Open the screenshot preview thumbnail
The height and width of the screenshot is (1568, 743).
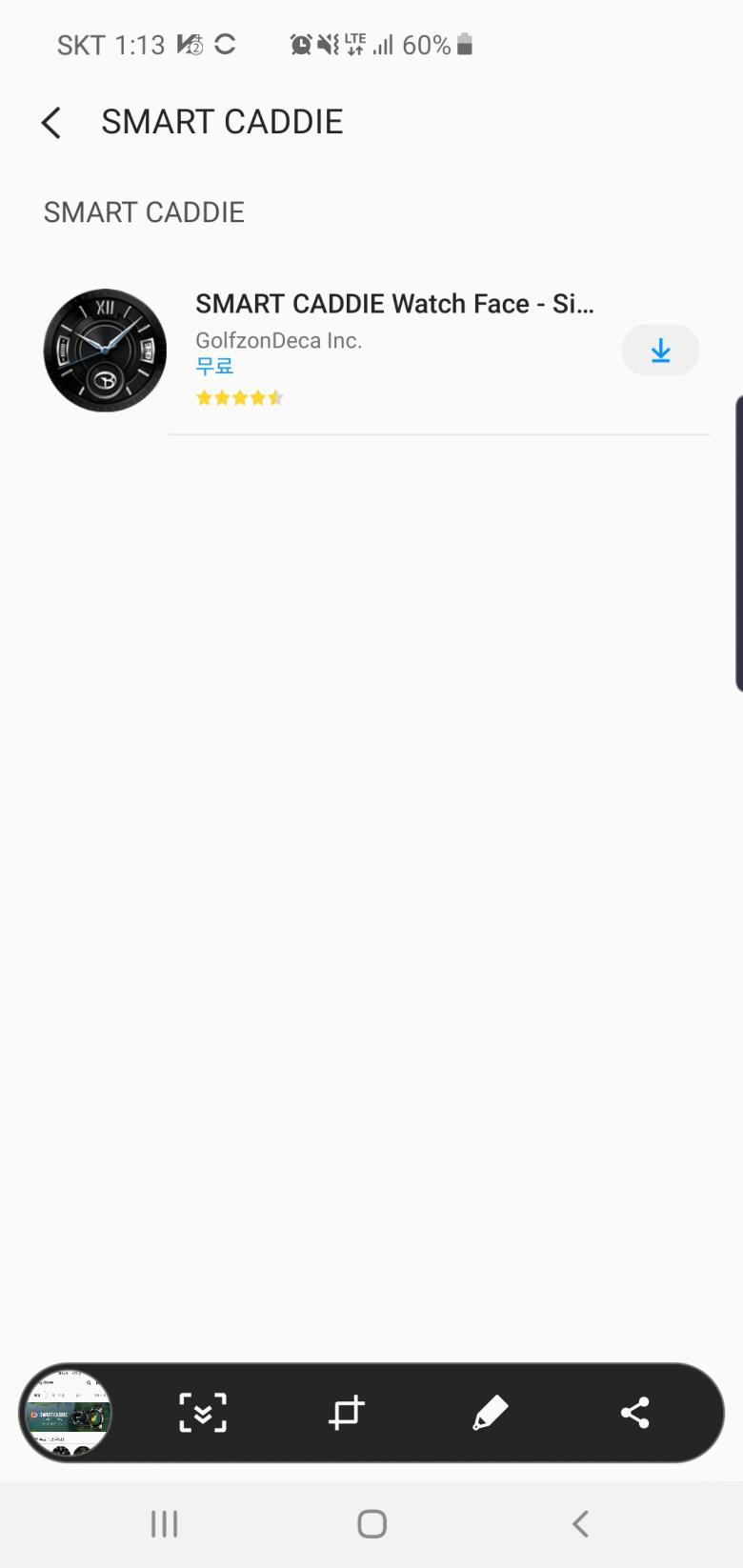pyautogui.click(x=67, y=1413)
